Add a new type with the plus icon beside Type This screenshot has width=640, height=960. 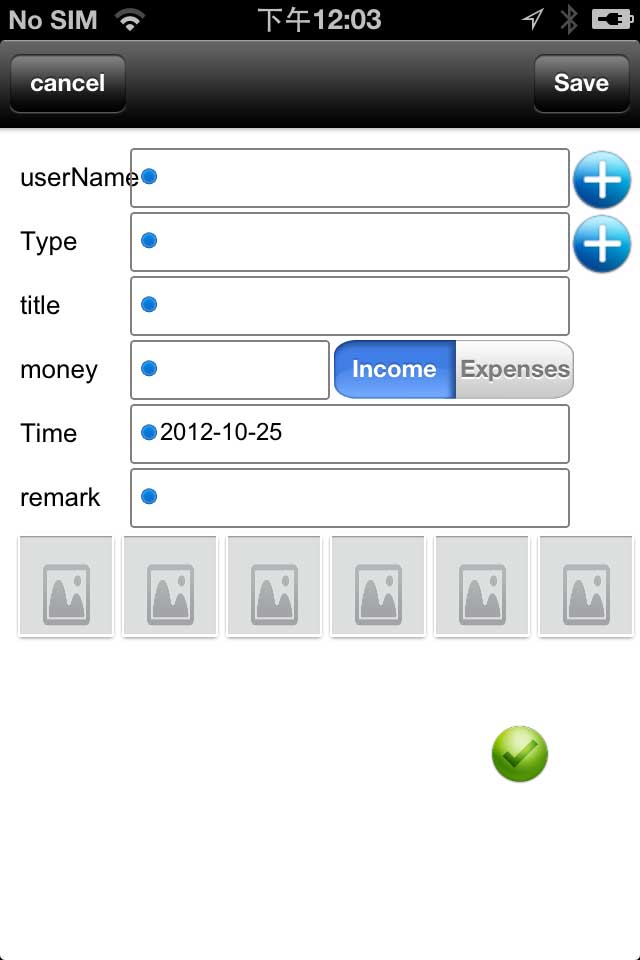[x=601, y=244]
